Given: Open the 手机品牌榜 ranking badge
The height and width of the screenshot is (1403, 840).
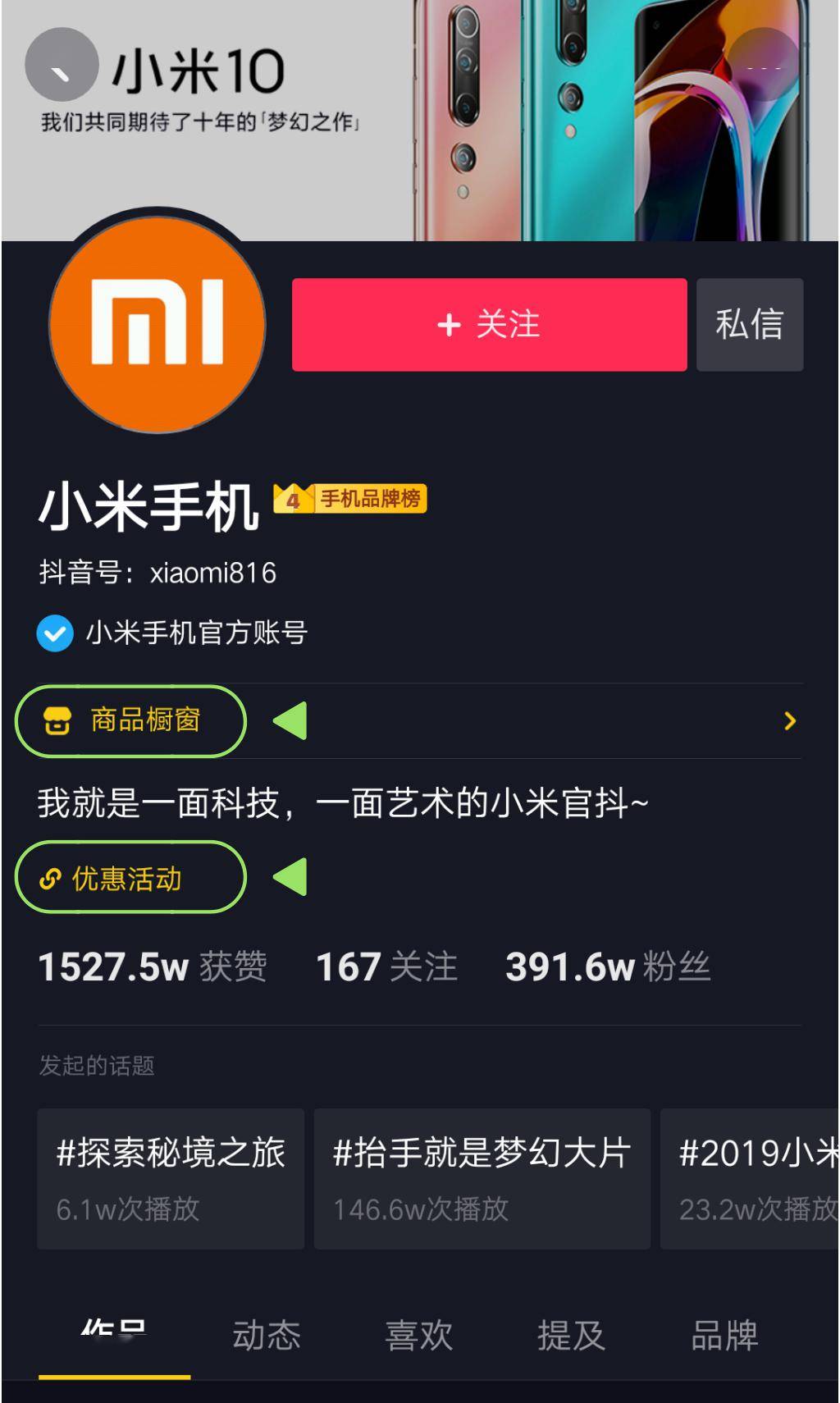Looking at the screenshot, I should [x=350, y=498].
